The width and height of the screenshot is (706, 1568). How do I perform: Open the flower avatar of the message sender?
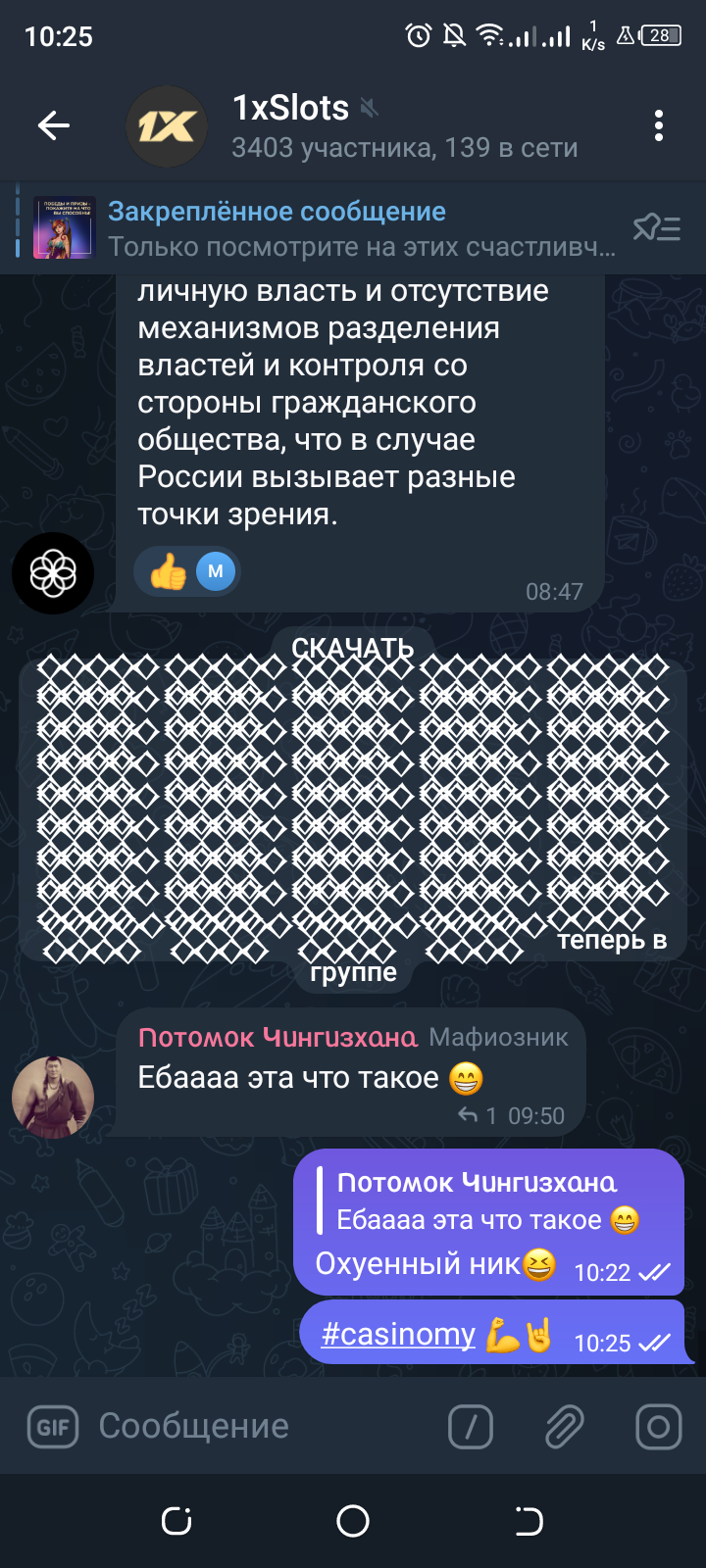point(53,573)
